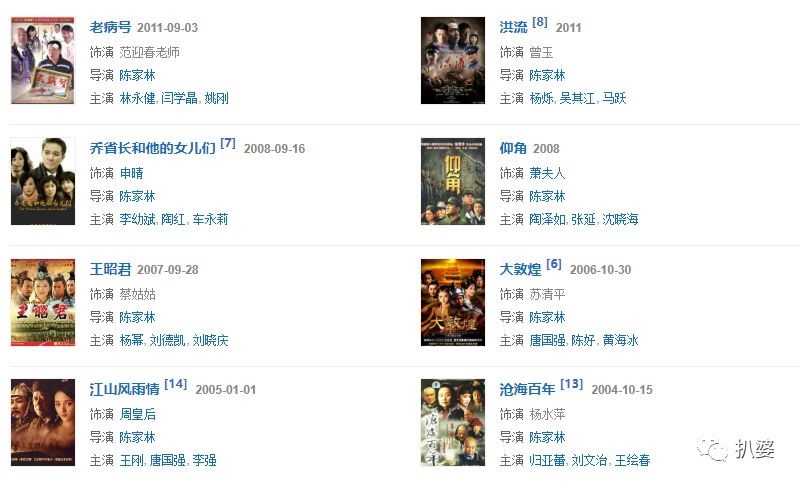Viewport: 800px width, 484px height.
Task: Open the 洪流 title link
Action: [x=513, y=27]
